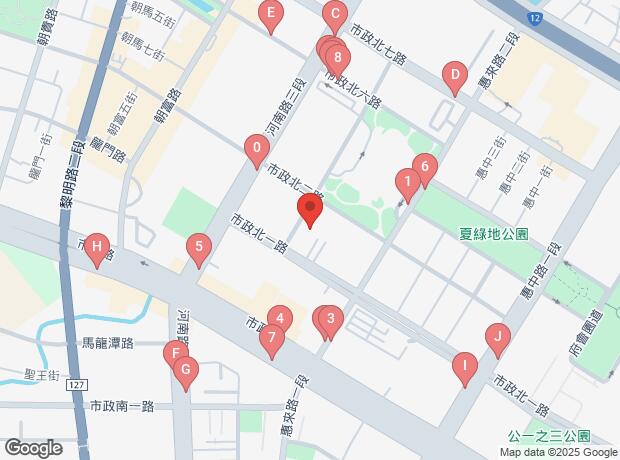This screenshot has width=620, height=460.
Task: Tap marker 6 near the park
Action: pos(424,167)
